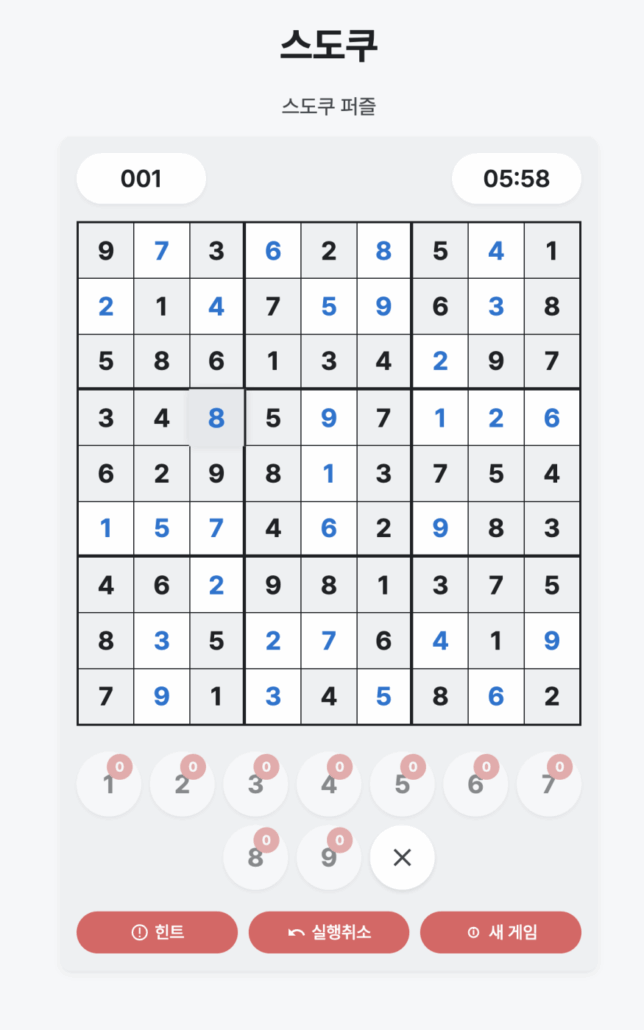Pick number 7 on the number pad
The height and width of the screenshot is (1030, 644).
[x=548, y=784]
